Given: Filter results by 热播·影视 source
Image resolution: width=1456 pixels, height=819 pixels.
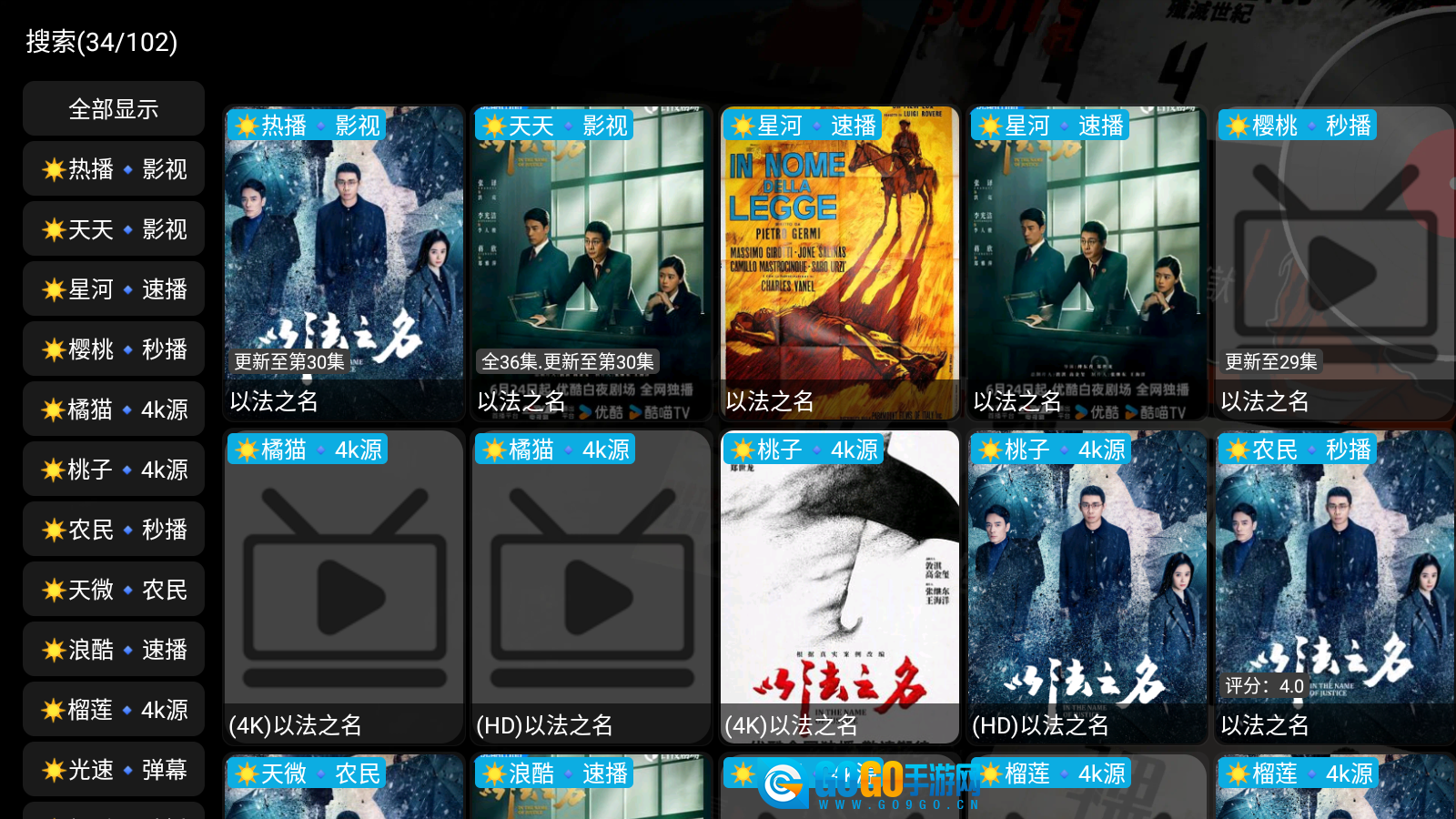Looking at the screenshot, I should pyautogui.click(x=114, y=169).
